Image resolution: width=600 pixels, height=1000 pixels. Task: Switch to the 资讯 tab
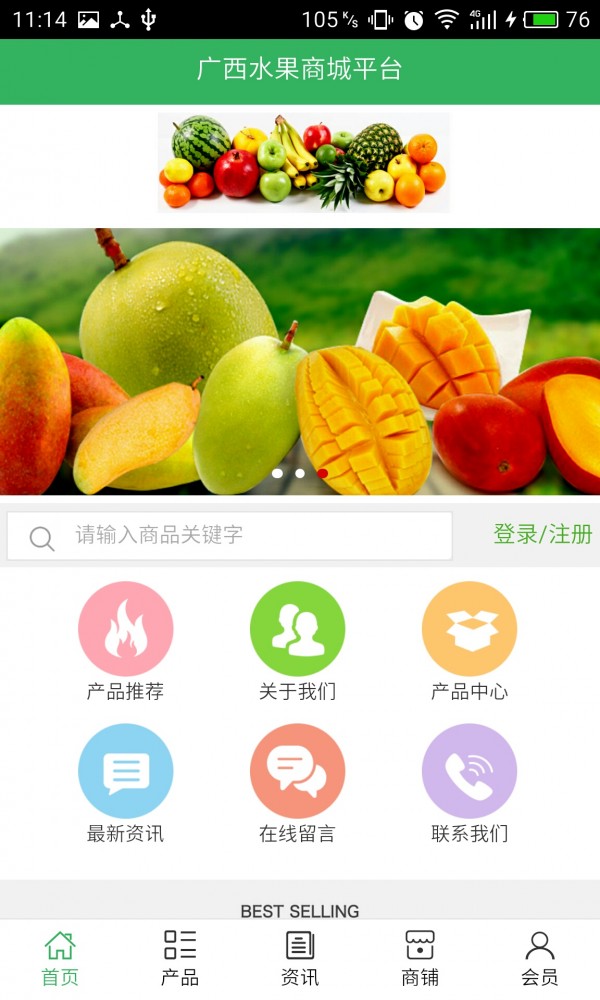(300, 958)
